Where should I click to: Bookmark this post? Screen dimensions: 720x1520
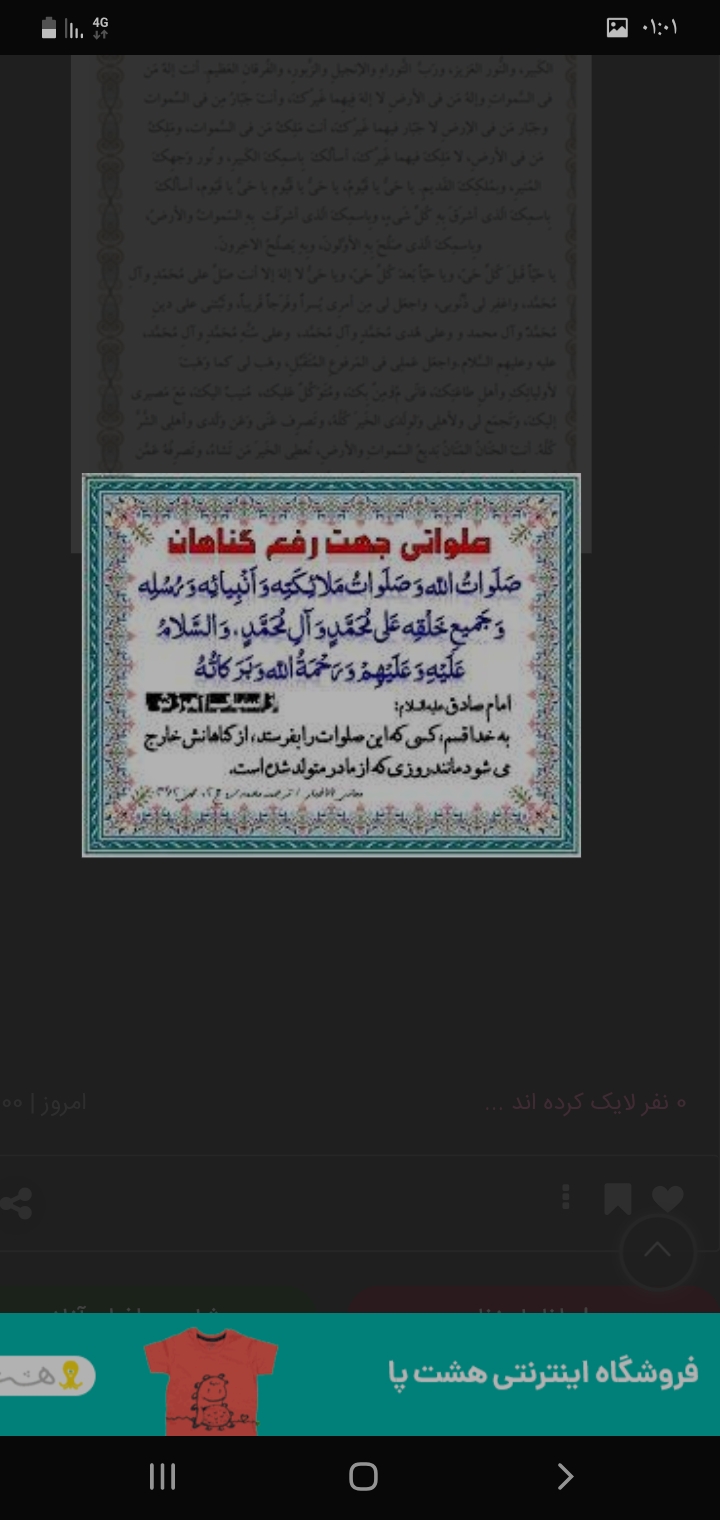coord(617,1198)
